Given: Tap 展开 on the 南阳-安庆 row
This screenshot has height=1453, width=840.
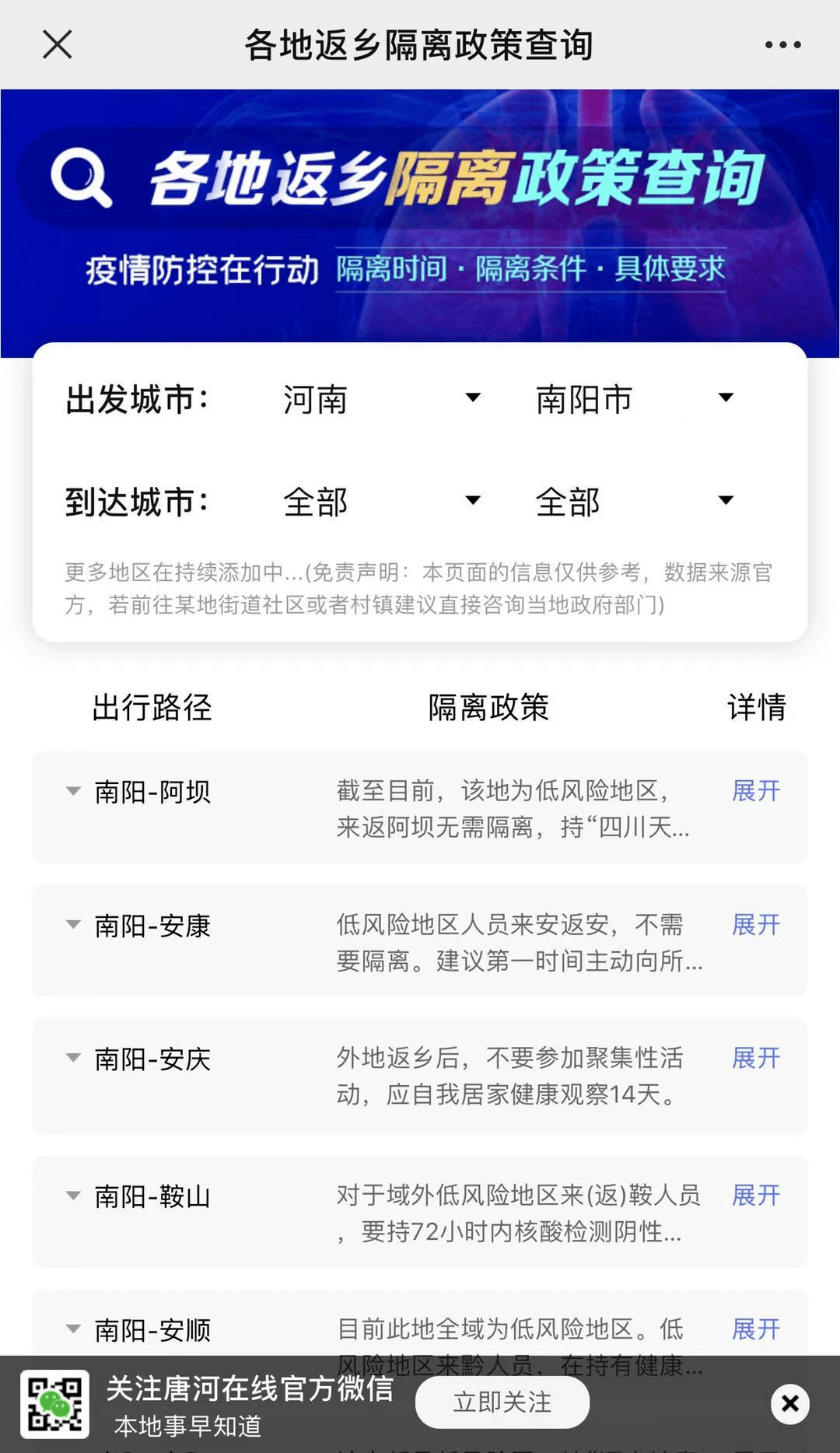Looking at the screenshot, I should pyautogui.click(x=756, y=1058).
